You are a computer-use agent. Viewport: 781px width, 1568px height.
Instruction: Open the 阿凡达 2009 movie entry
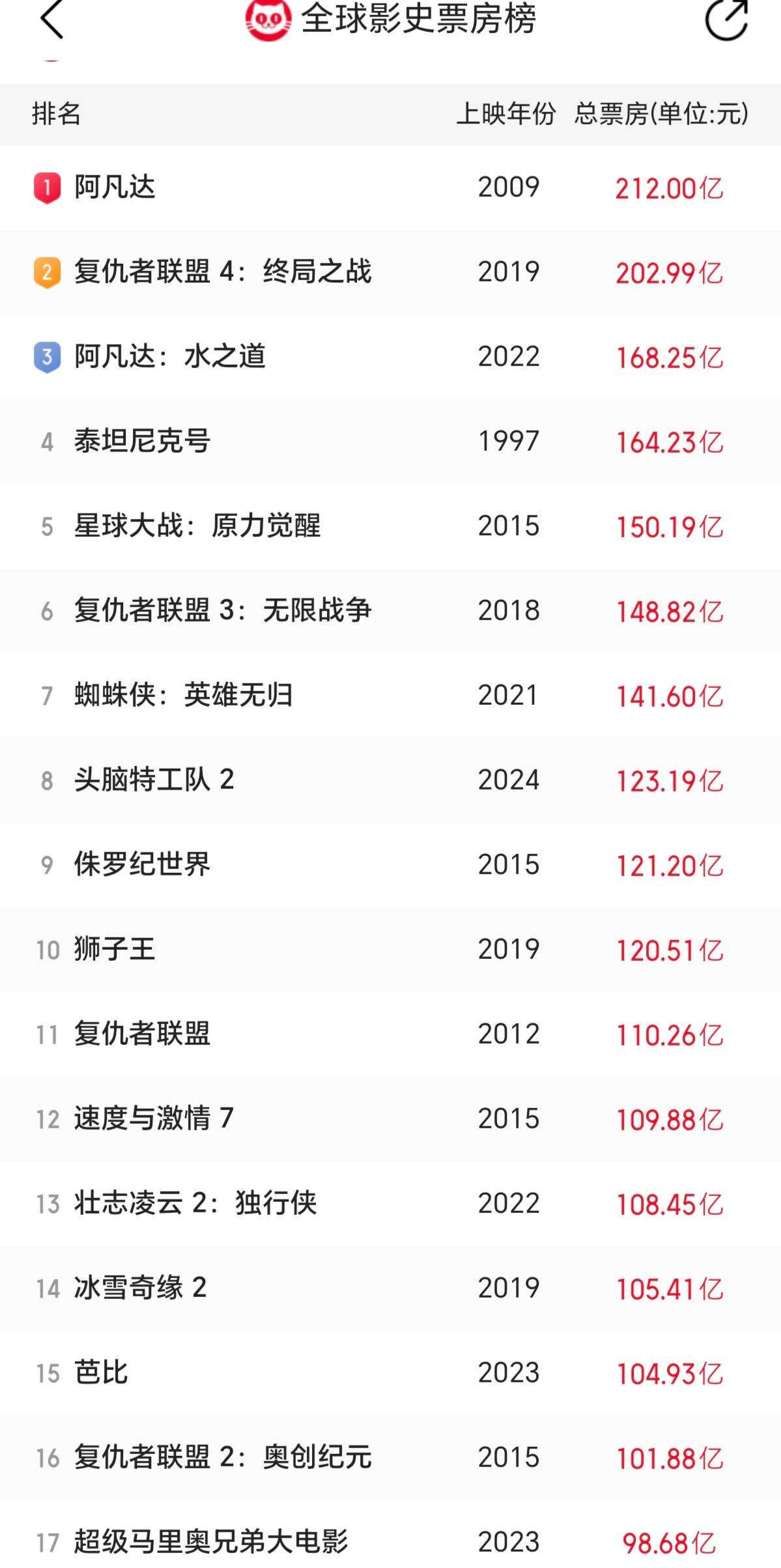coord(115,188)
